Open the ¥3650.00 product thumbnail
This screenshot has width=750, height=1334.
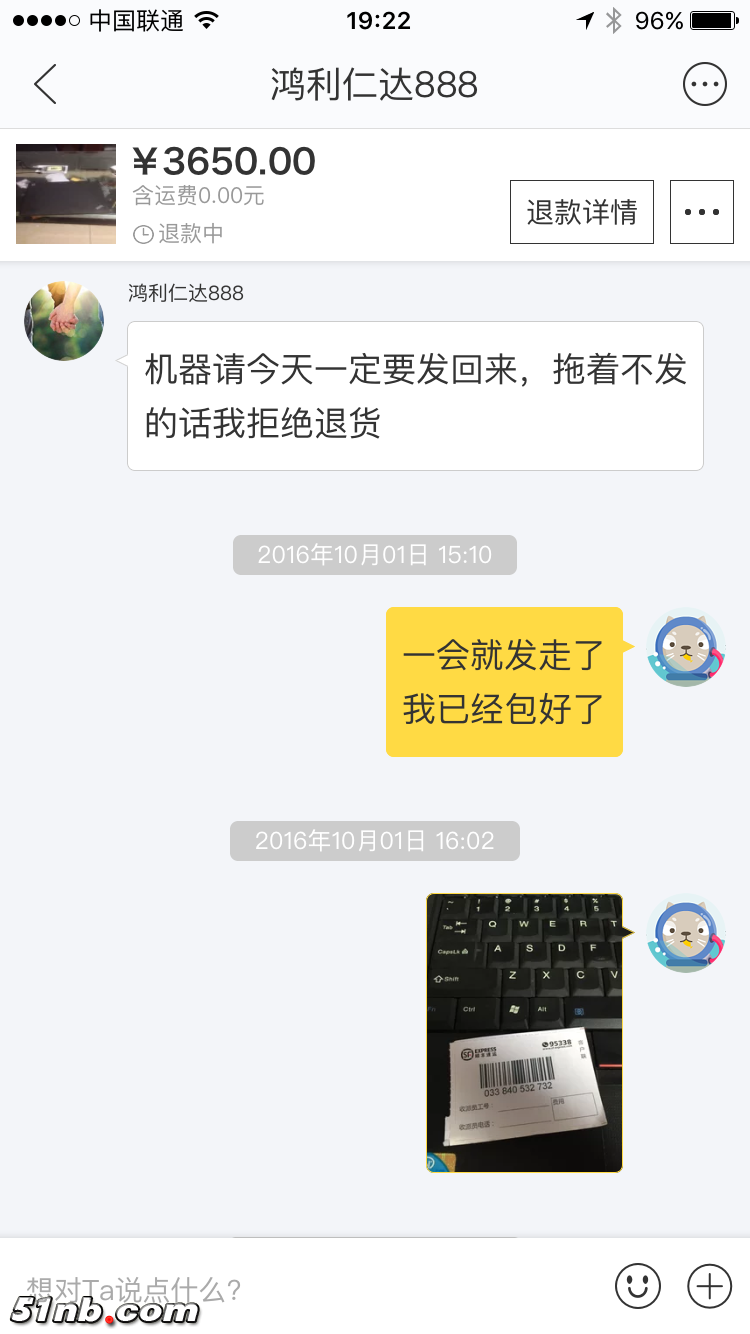pyautogui.click(x=66, y=194)
